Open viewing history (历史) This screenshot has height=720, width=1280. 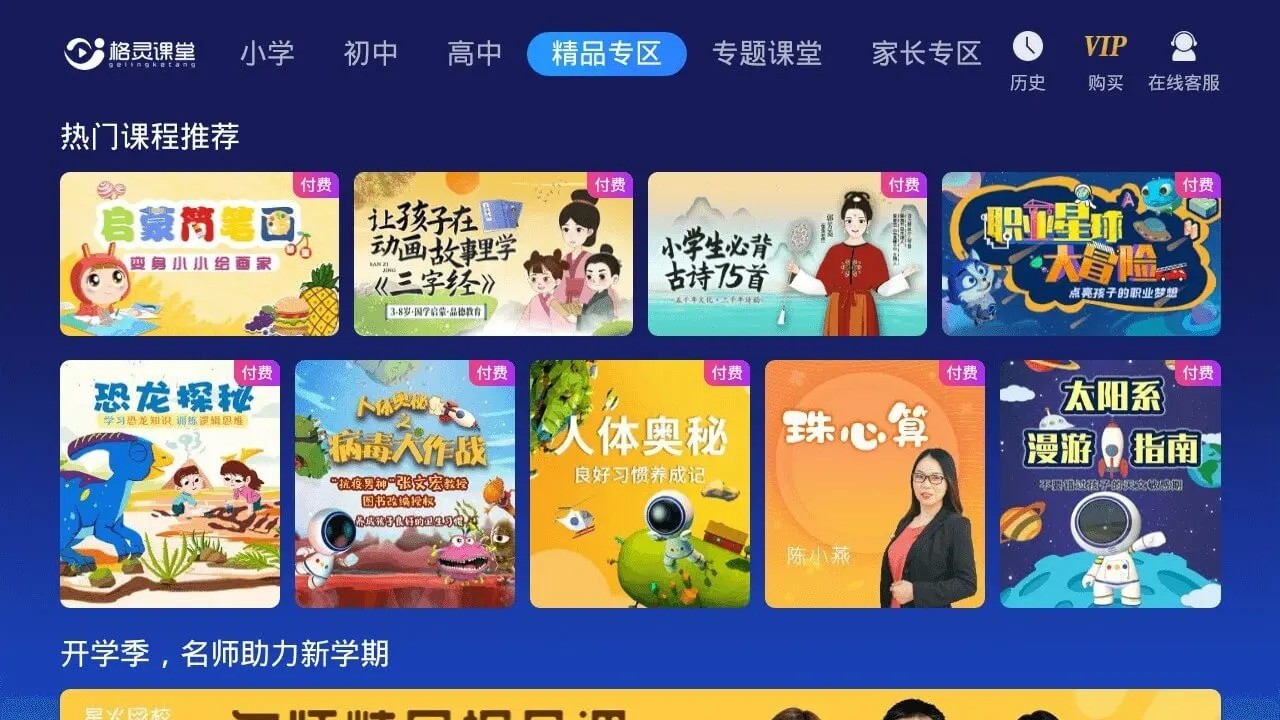(1027, 61)
